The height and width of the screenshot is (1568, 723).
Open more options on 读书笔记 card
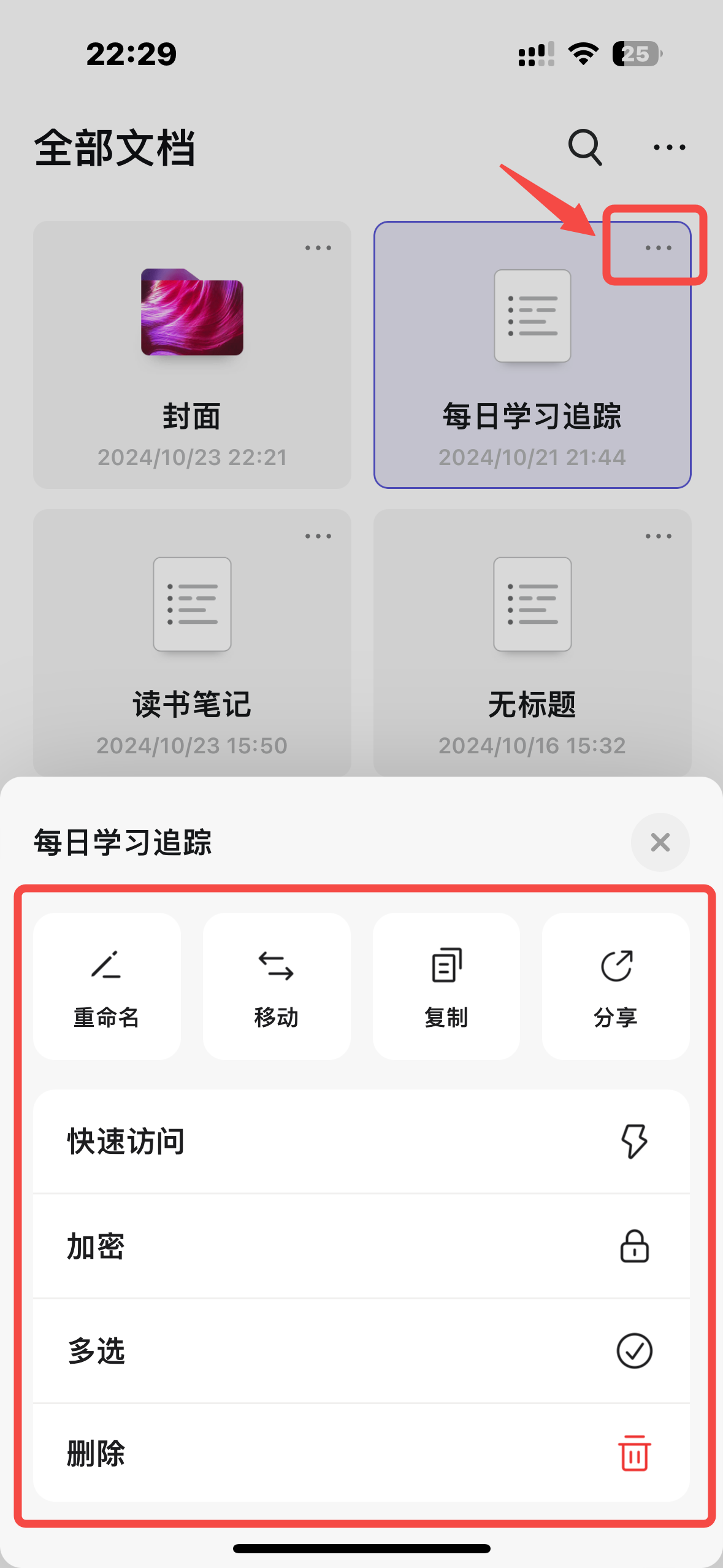318,536
